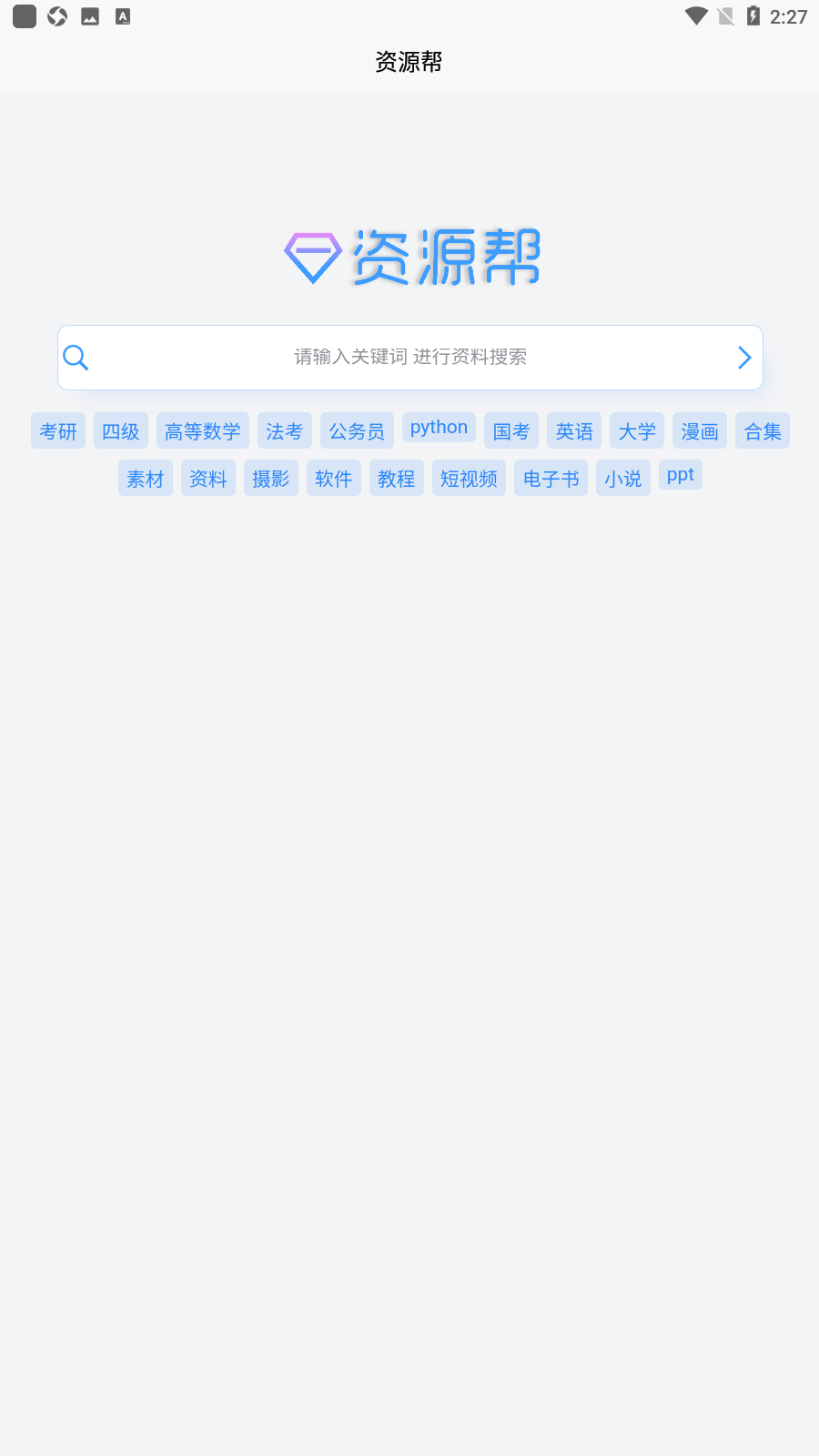Select the 考研 keyword tag
Viewport: 819px width, 1456px height.
pos(57,430)
